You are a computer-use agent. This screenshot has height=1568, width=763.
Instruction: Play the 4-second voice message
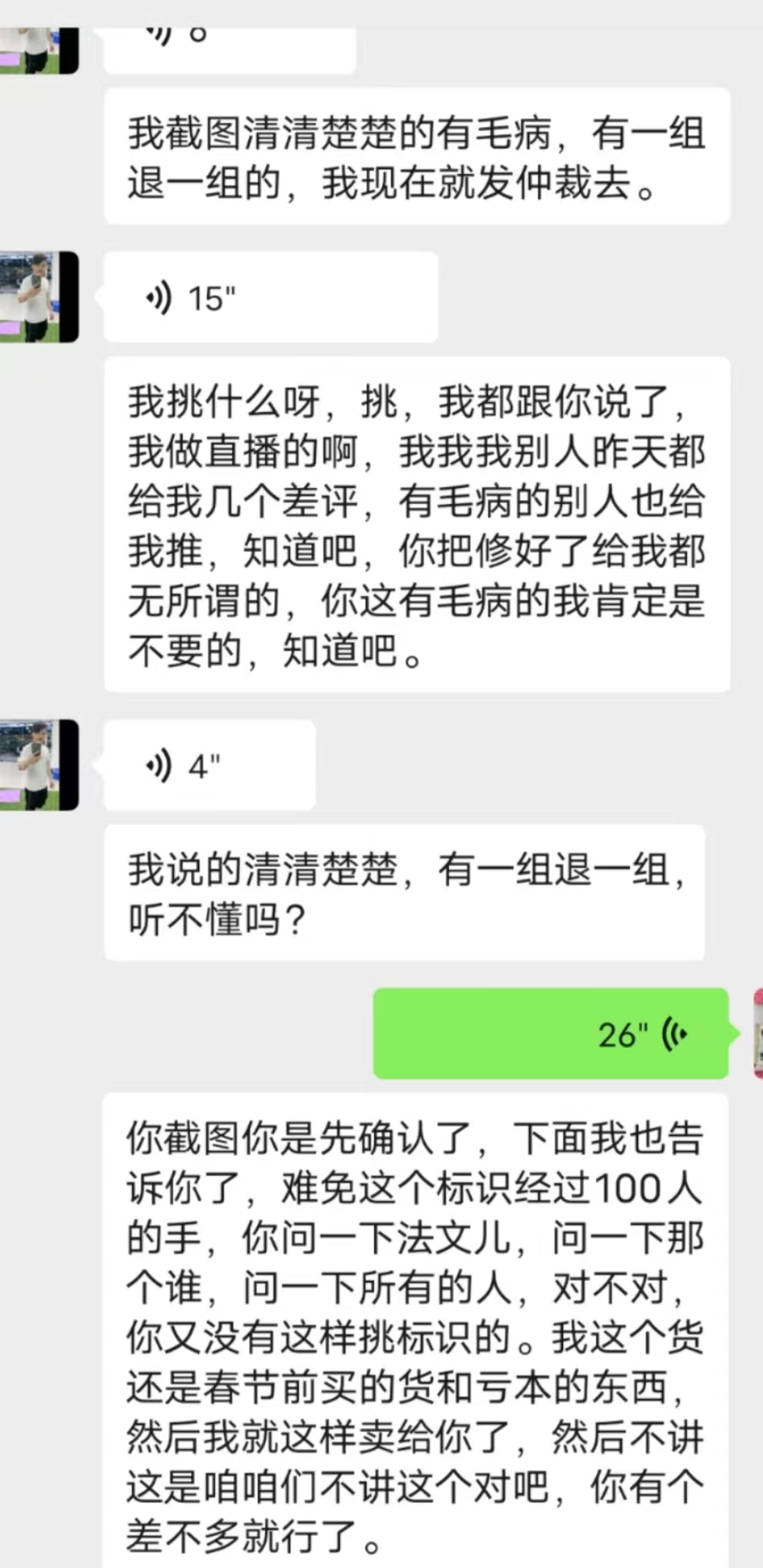(x=209, y=765)
